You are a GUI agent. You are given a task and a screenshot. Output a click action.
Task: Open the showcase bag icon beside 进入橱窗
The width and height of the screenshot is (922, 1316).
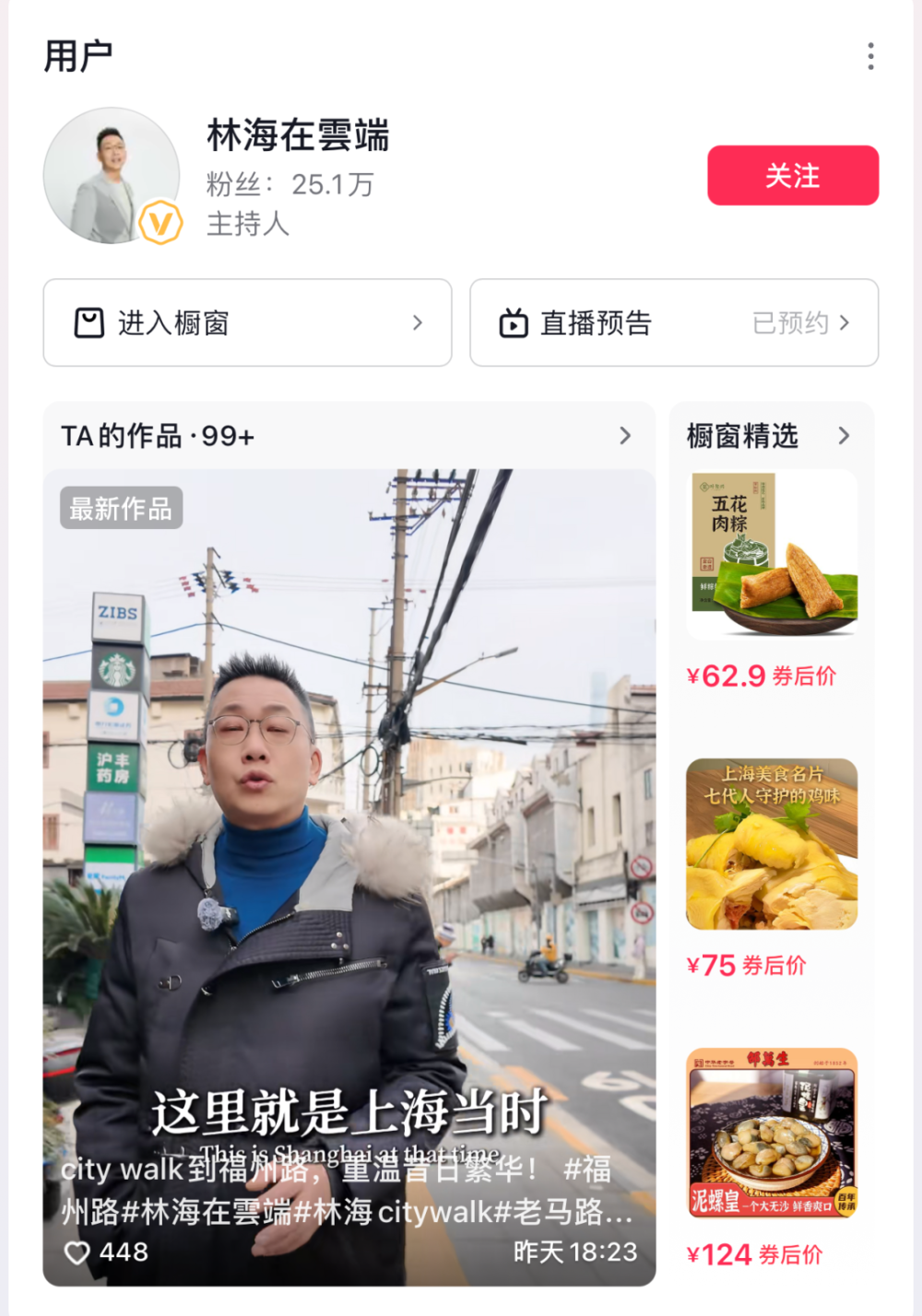tap(89, 323)
